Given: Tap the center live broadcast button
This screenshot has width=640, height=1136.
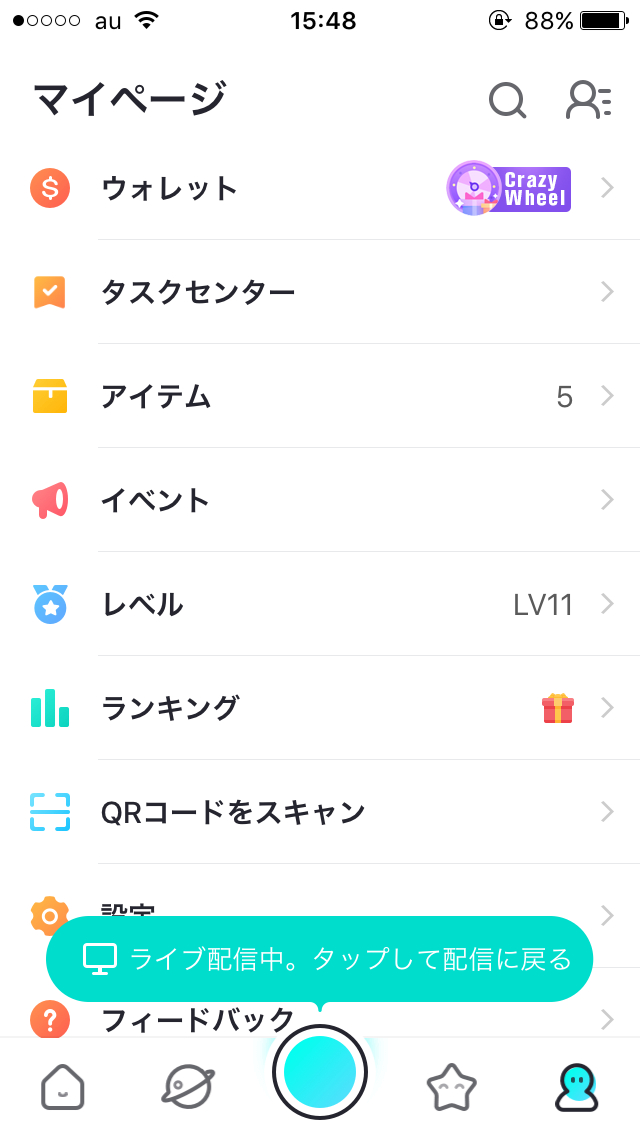Looking at the screenshot, I should pos(320,1072).
